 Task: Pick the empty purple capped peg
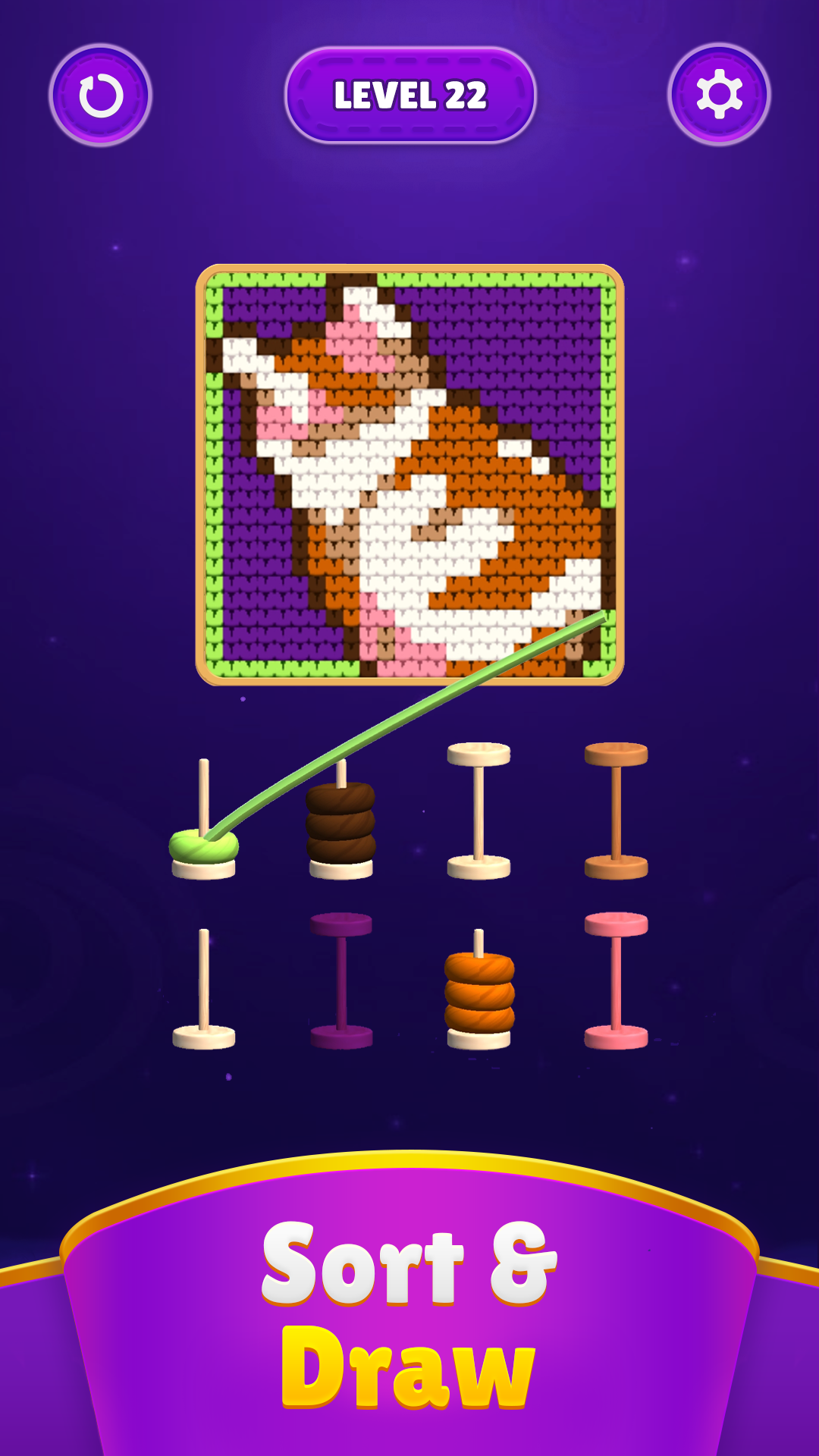[341, 981]
